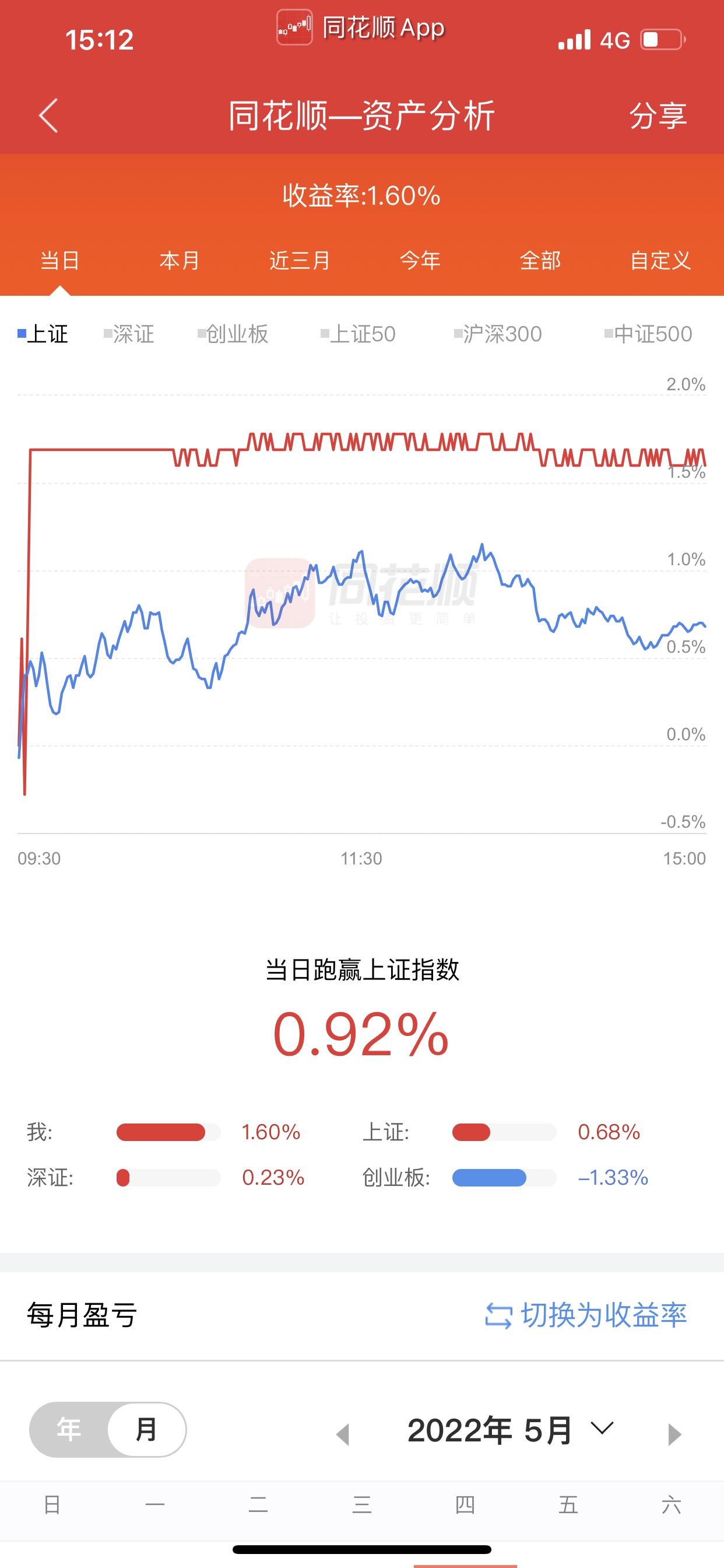Compare against the 深证 index
Viewport: 724px width, 1568px height.
click(129, 334)
